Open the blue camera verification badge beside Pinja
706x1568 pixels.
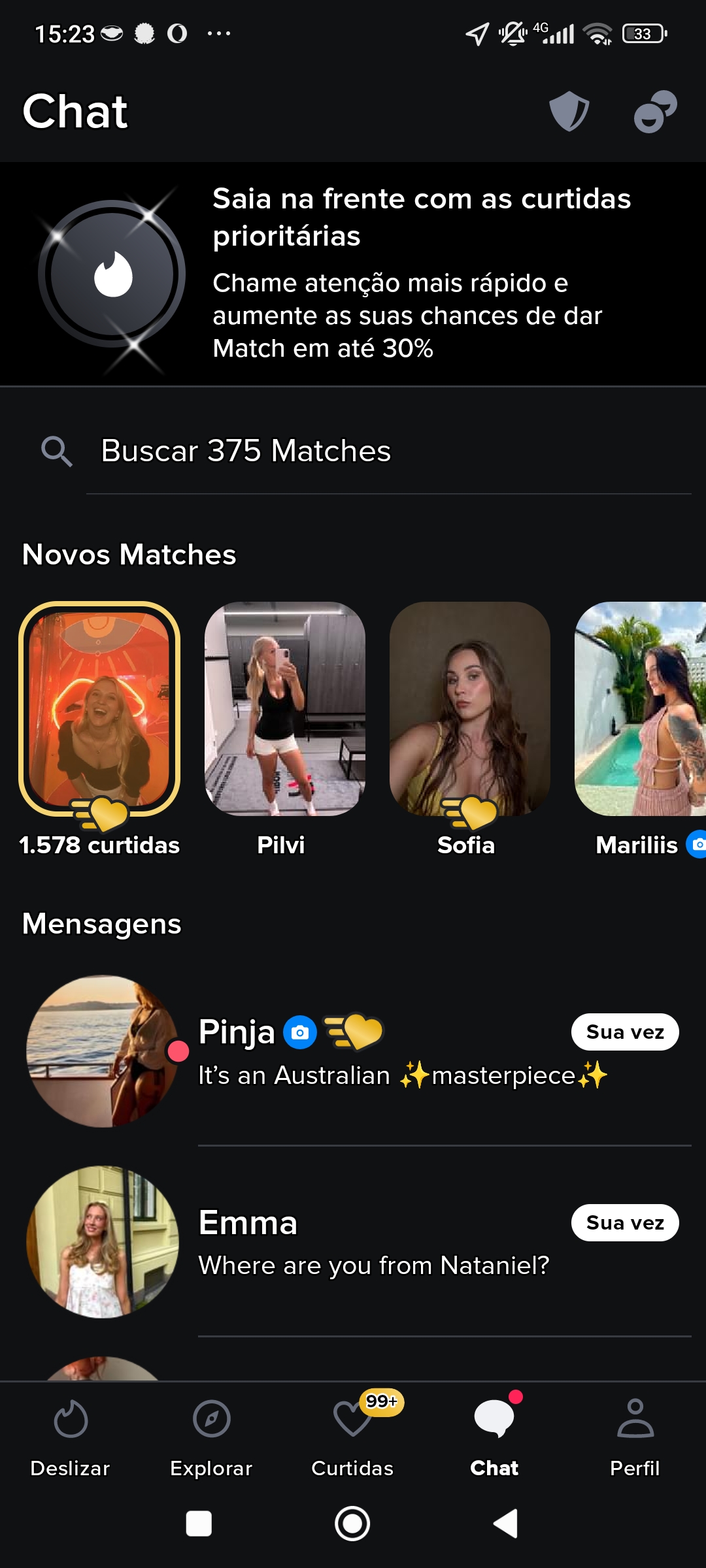tap(300, 1030)
